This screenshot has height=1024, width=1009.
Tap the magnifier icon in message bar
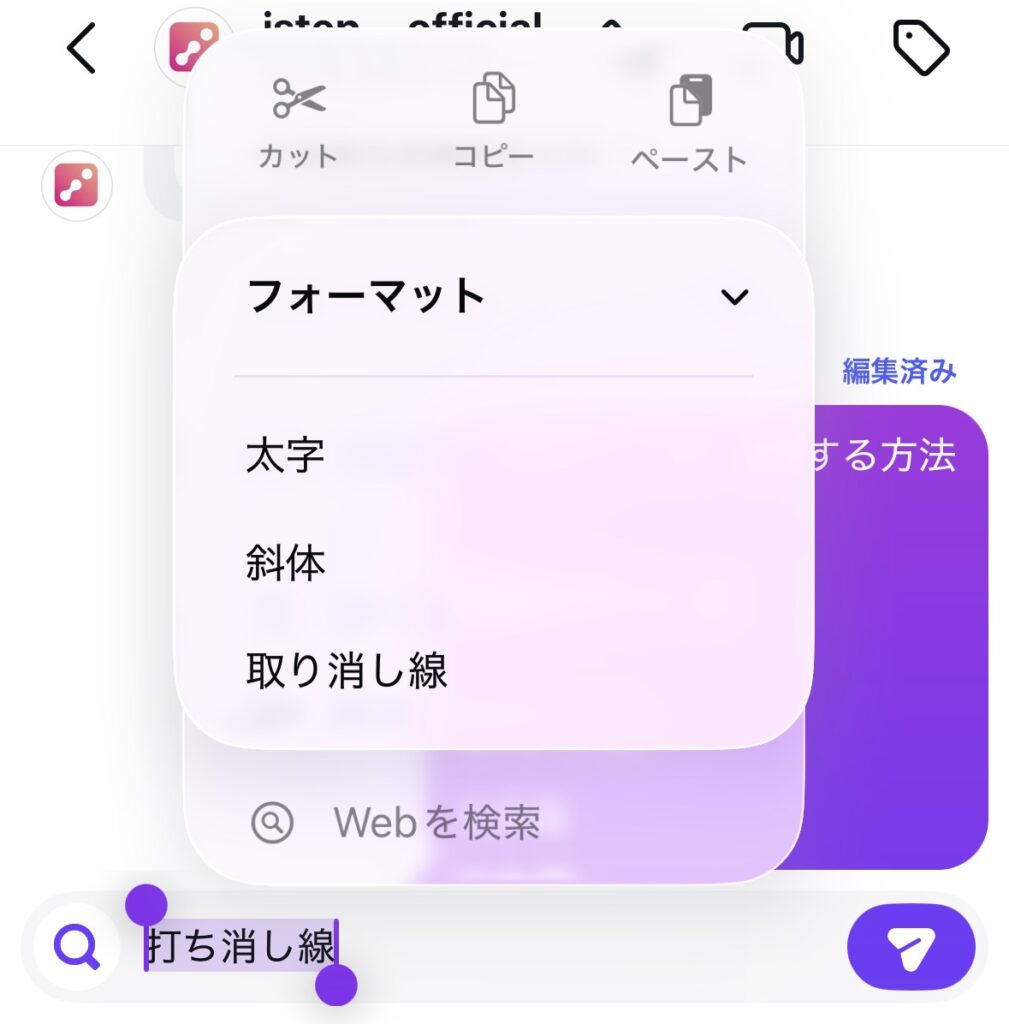[78, 946]
